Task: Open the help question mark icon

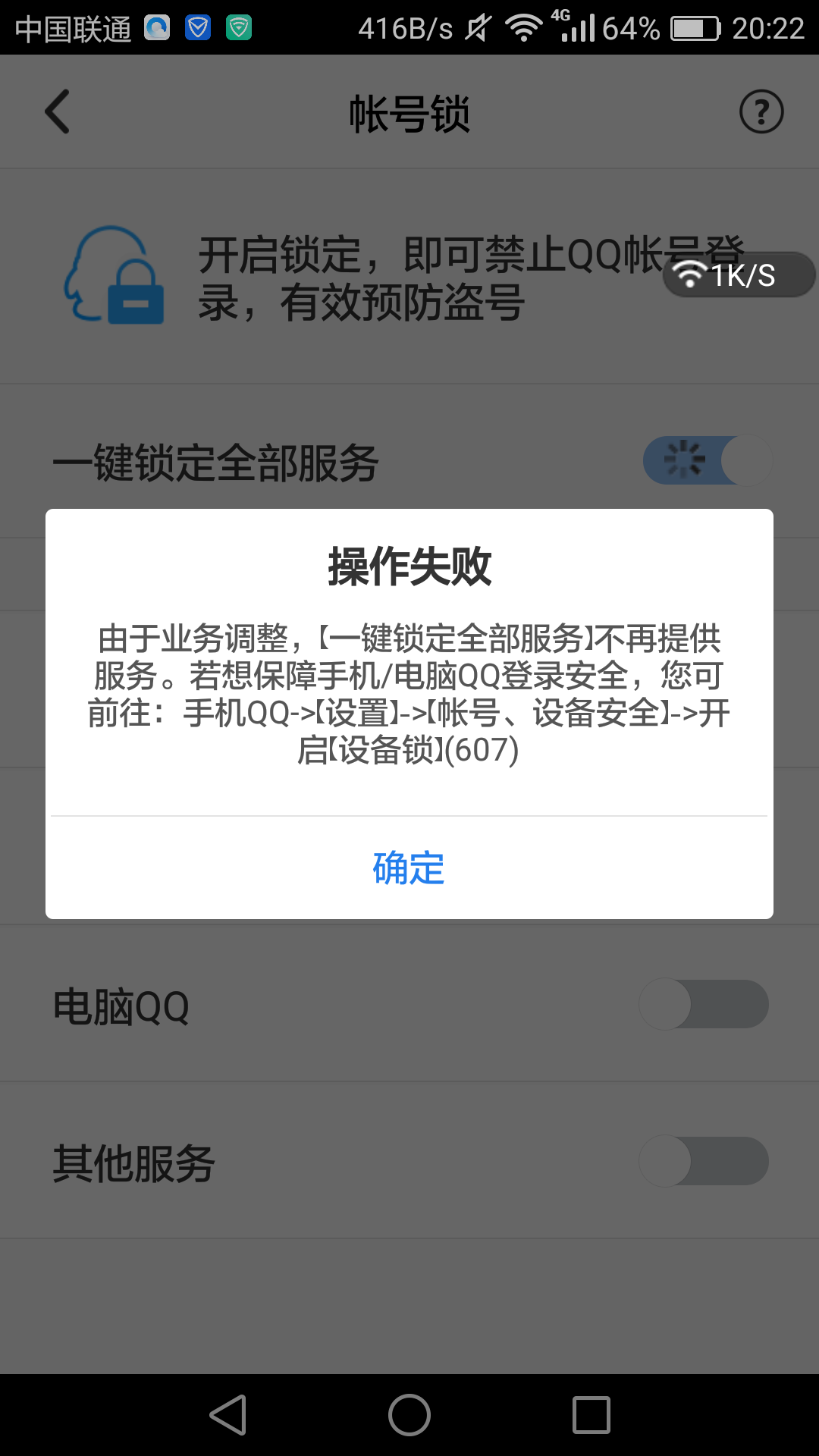Action: tap(761, 112)
